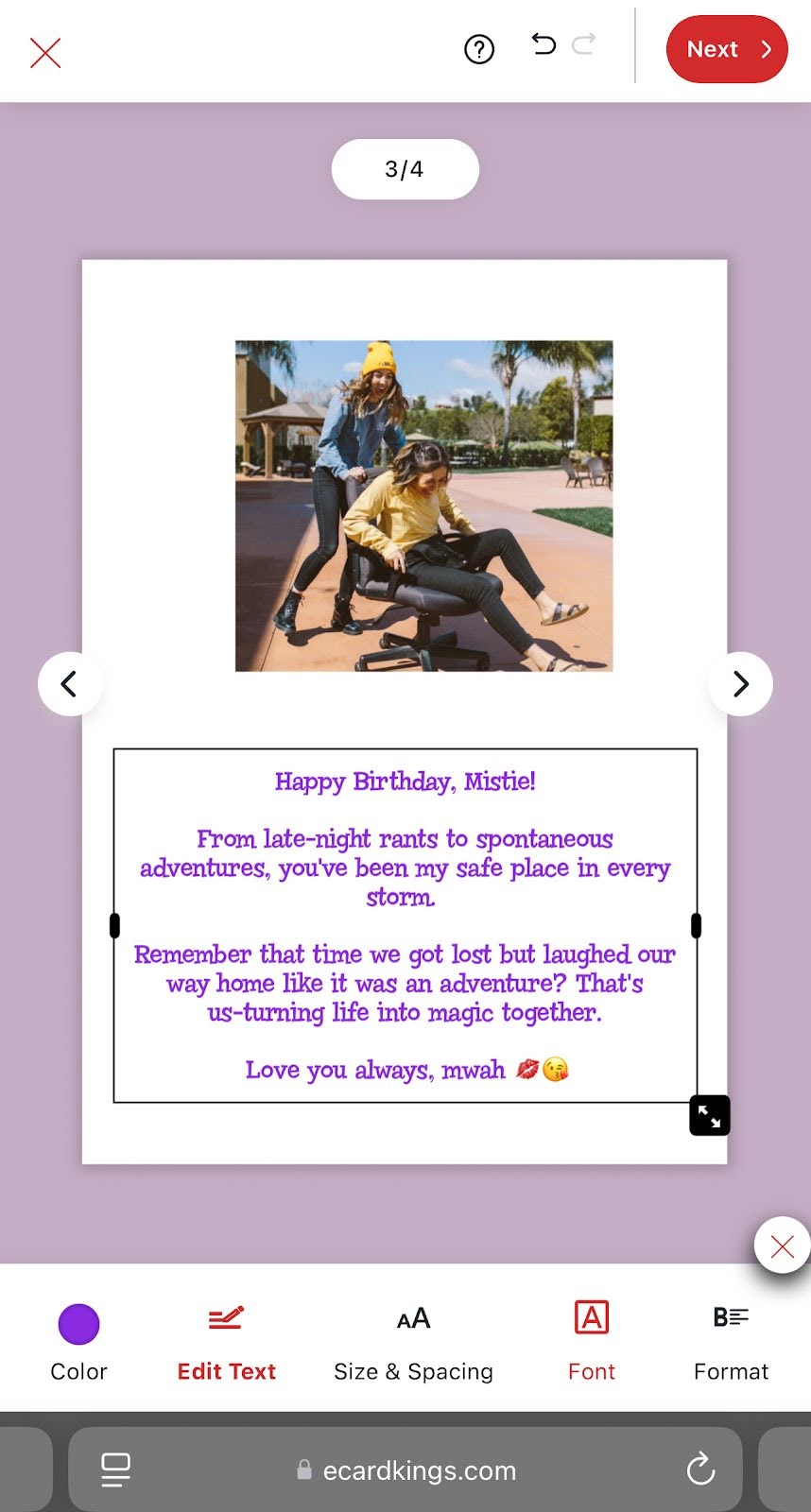Reload the ecardkings.com page
Image resolution: width=811 pixels, height=1512 pixels.
tap(700, 1469)
